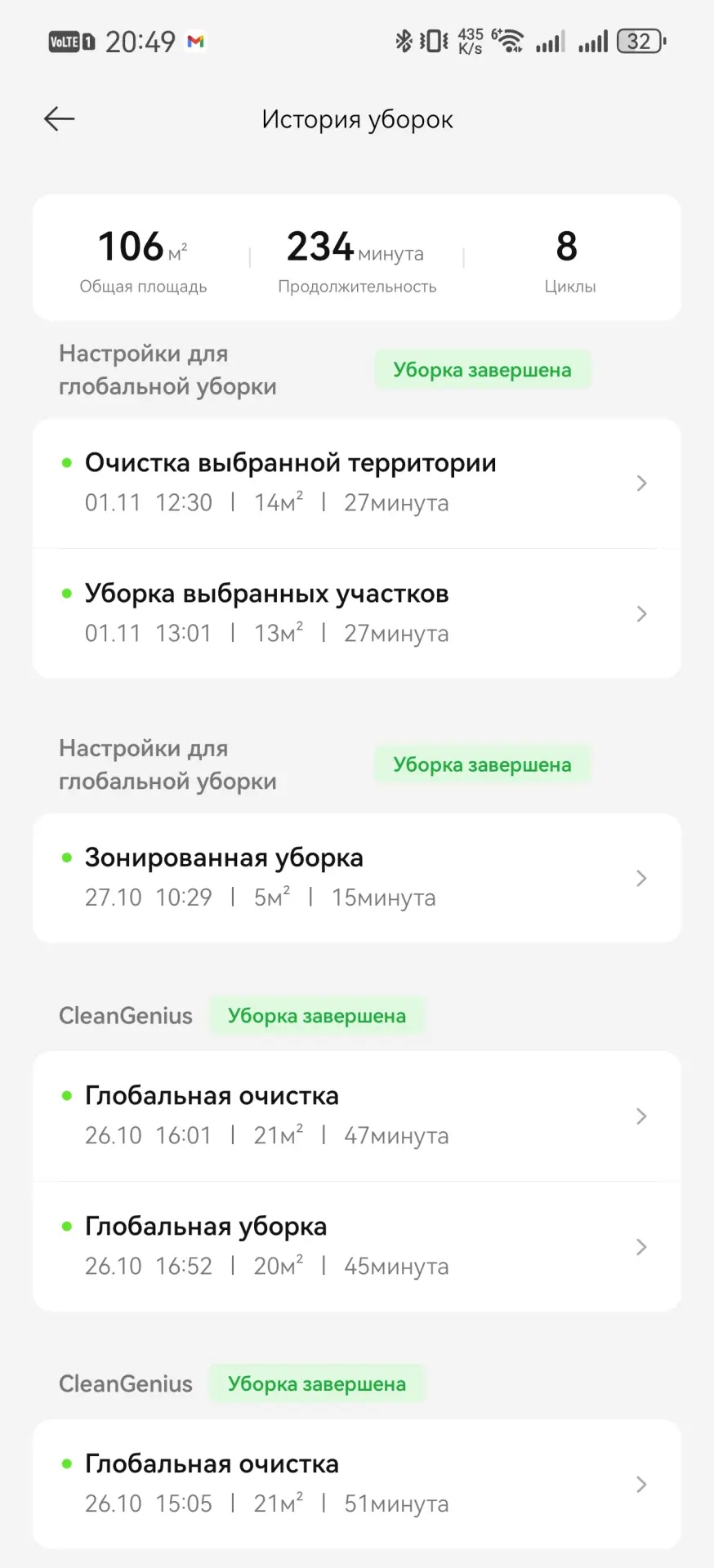Tap the Настройки для глобальной уборки heading
This screenshot has height=1568, width=714.
tap(168, 369)
